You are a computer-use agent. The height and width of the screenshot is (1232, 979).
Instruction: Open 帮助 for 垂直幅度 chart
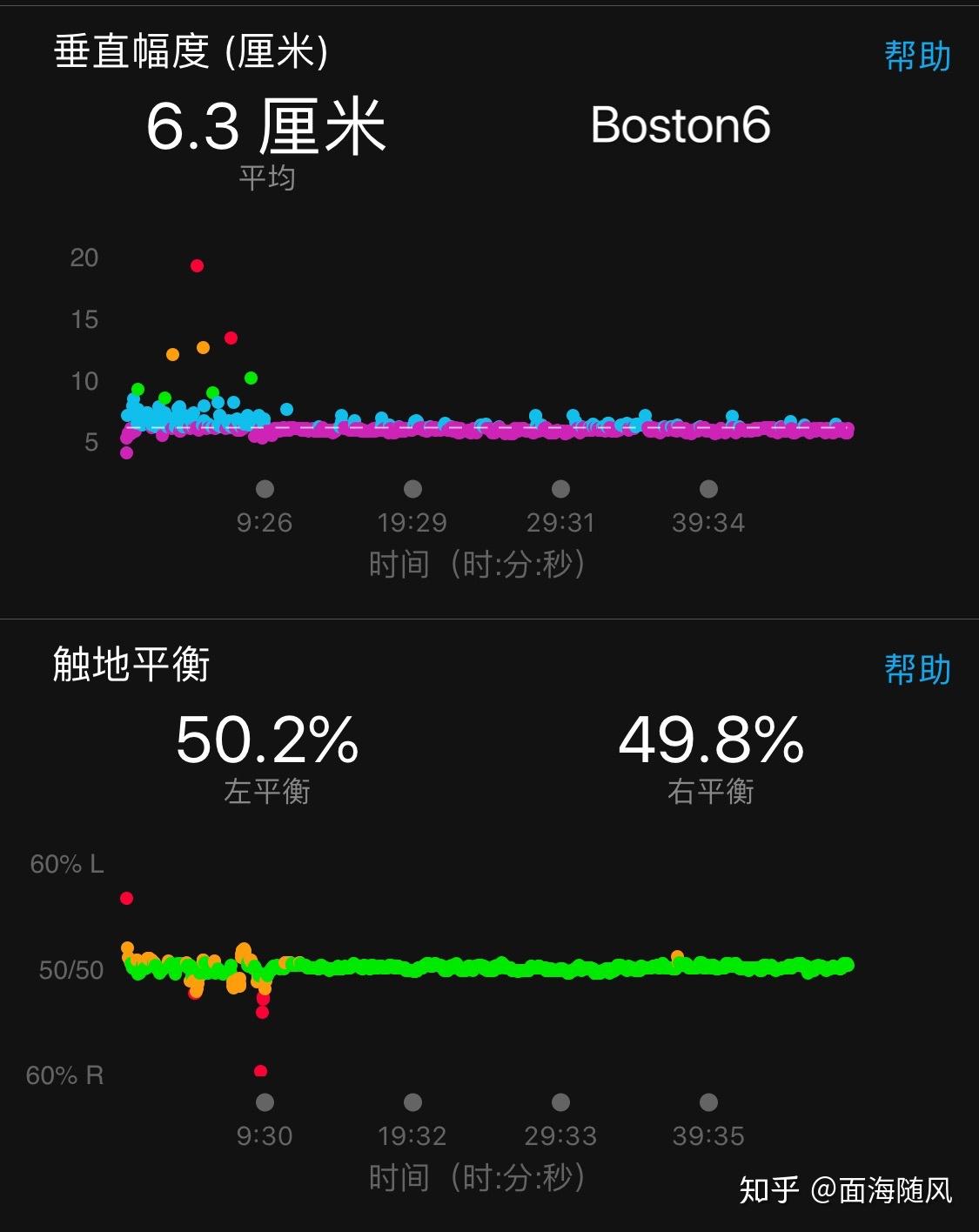(917, 57)
